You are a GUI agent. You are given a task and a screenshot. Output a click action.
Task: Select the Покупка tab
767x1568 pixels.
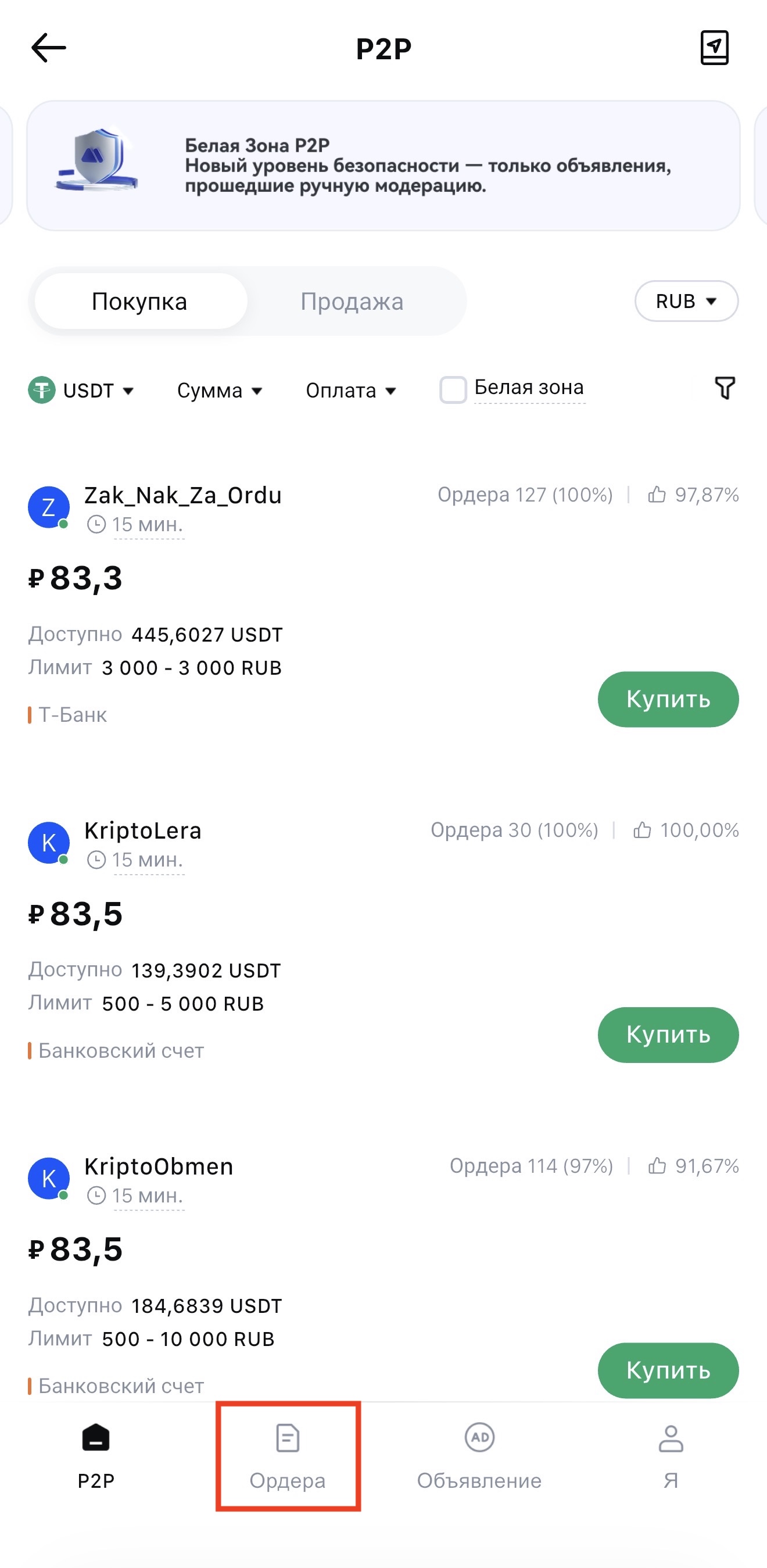[140, 301]
